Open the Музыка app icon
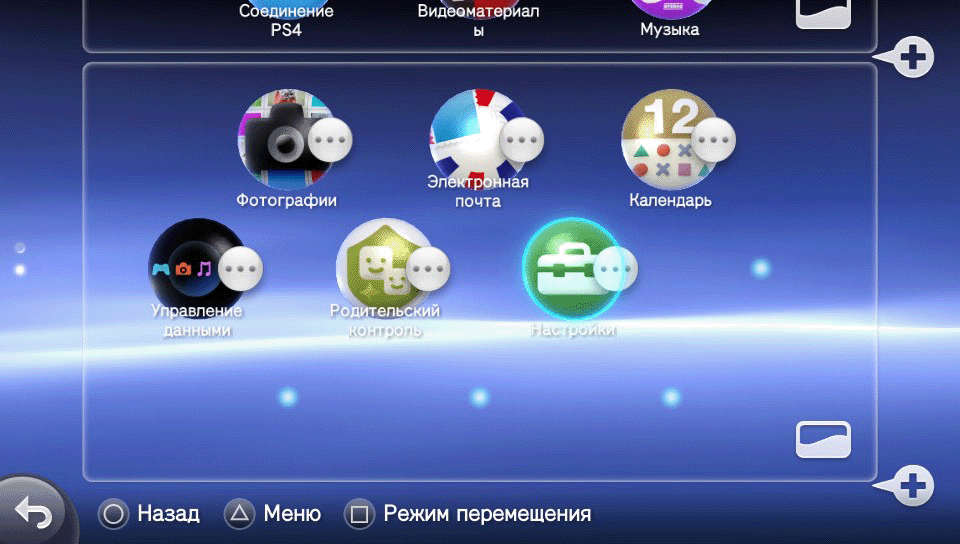This screenshot has height=544, width=960. coord(670,8)
